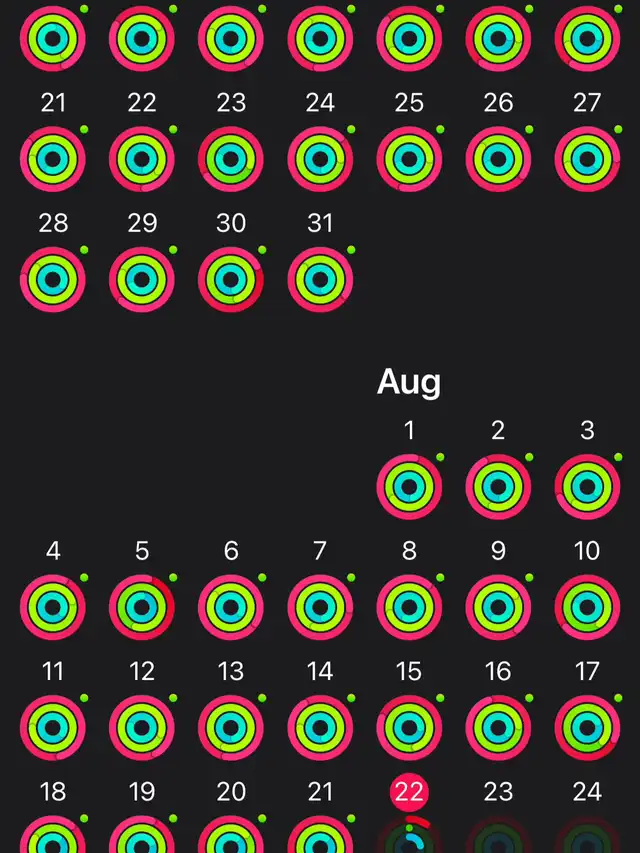Open August 12 activity rings
640x853 pixels.
142,728
